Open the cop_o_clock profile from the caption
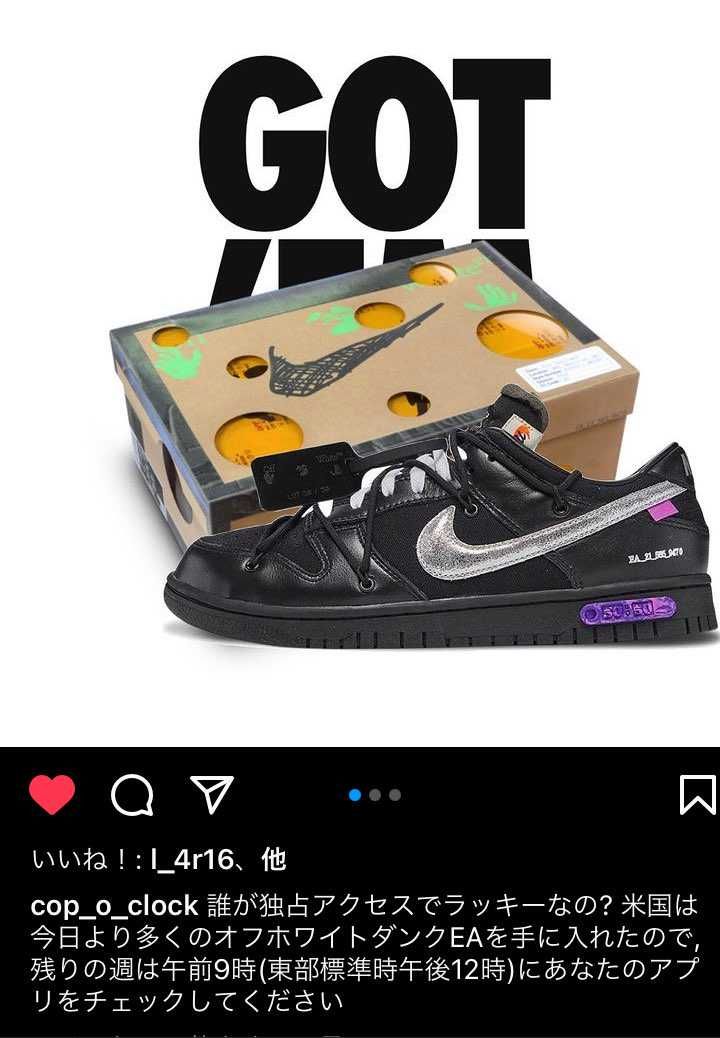This screenshot has width=720, height=1038. tap(115, 906)
